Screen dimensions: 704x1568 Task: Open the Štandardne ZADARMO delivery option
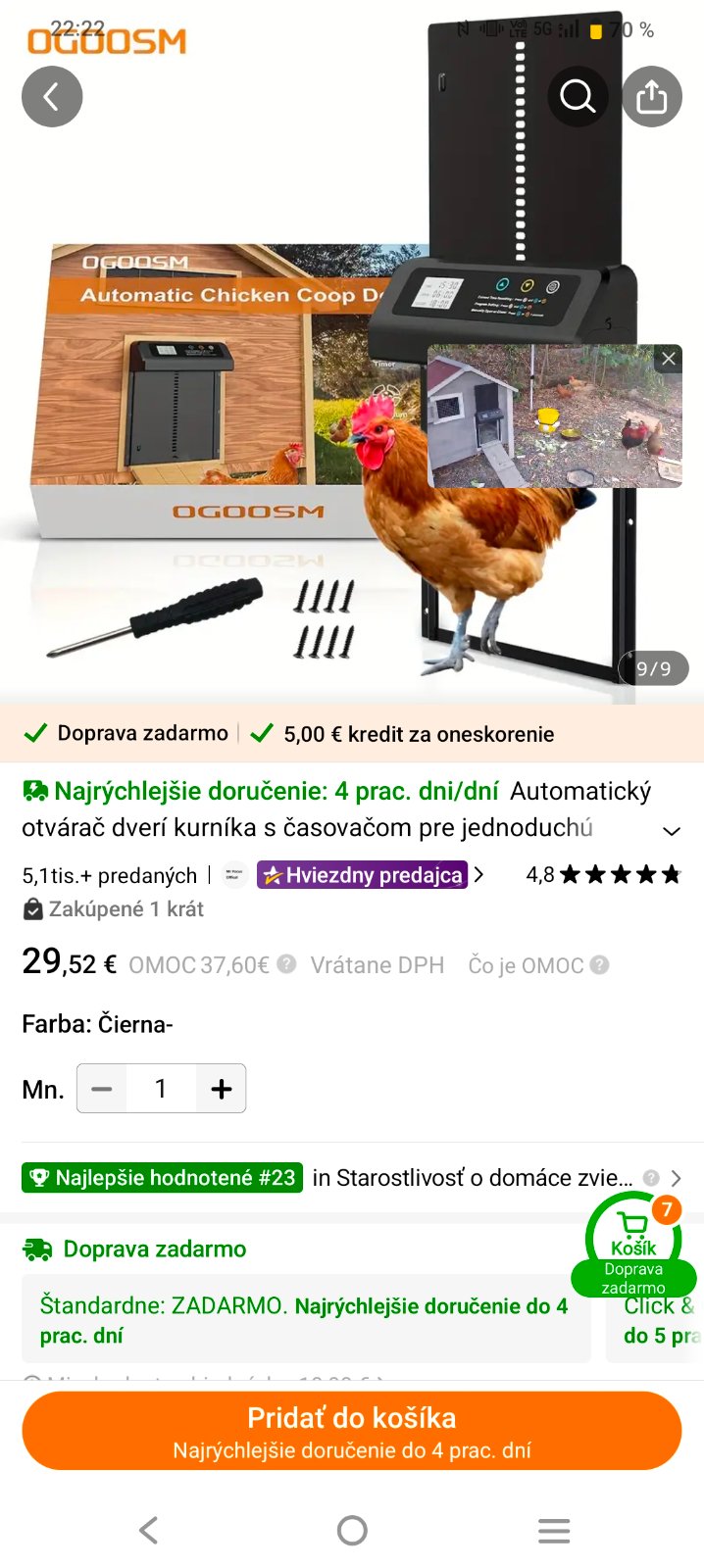305,1319
